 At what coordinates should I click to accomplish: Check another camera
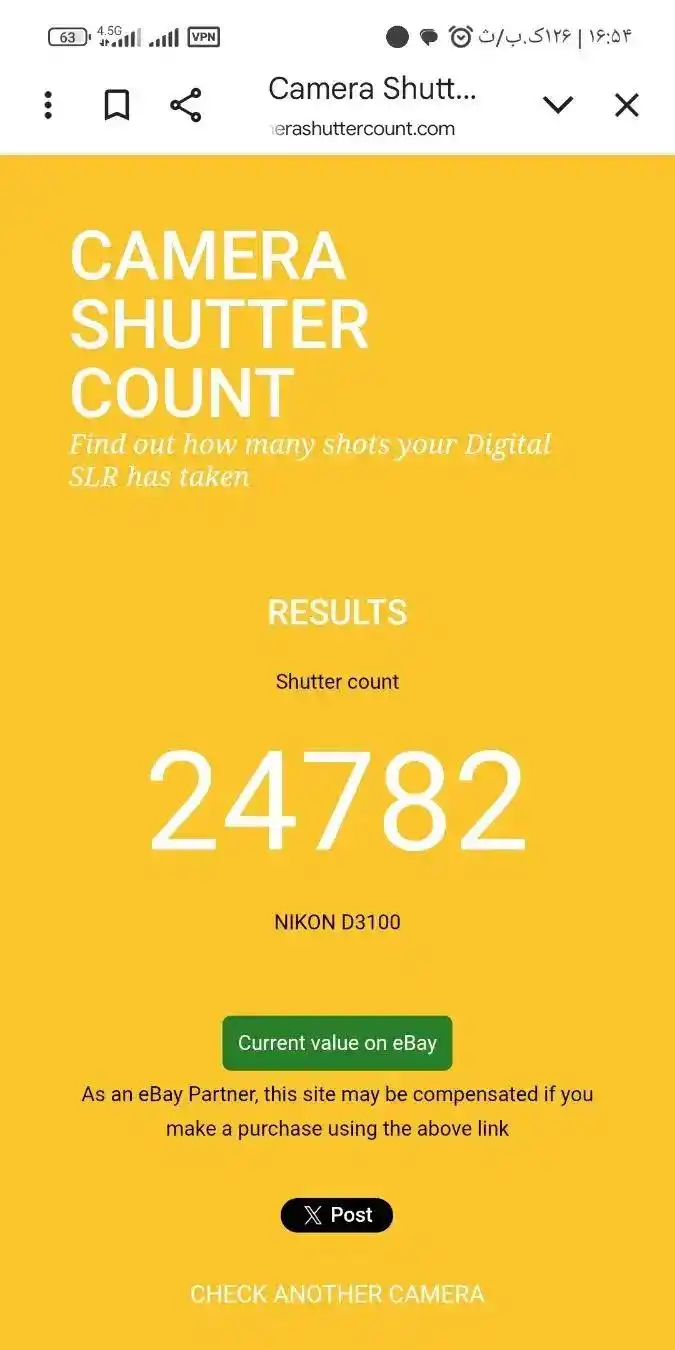point(337,1294)
